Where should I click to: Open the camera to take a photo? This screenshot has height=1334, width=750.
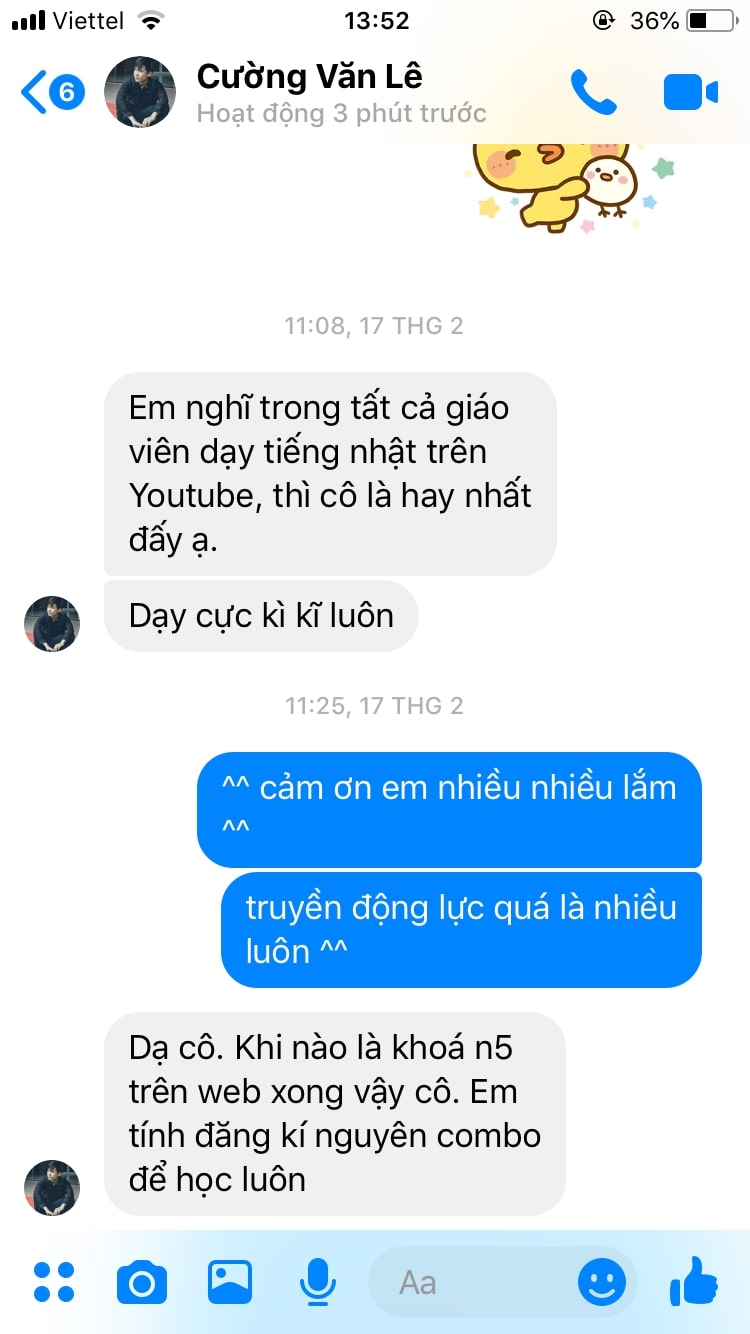(142, 1282)
